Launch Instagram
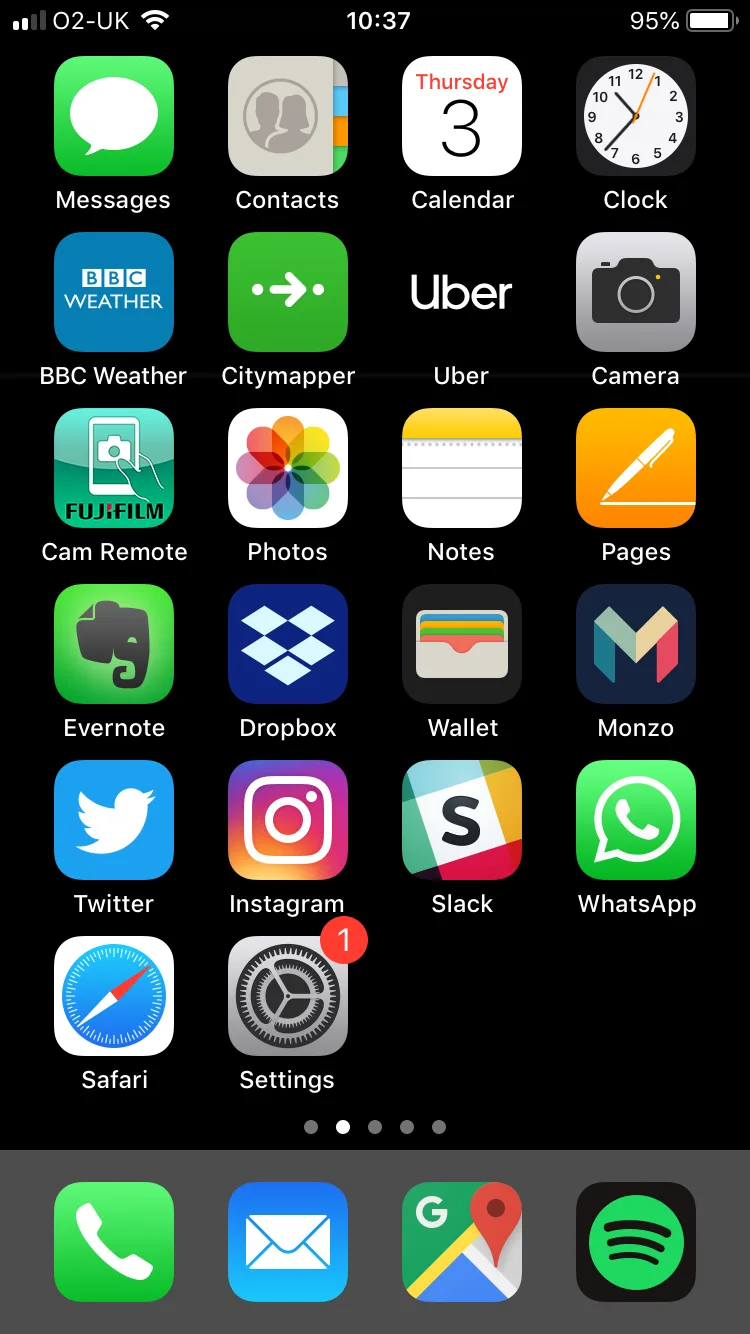This screenshot has width=750, height=1334. click(x=288, y=820)
